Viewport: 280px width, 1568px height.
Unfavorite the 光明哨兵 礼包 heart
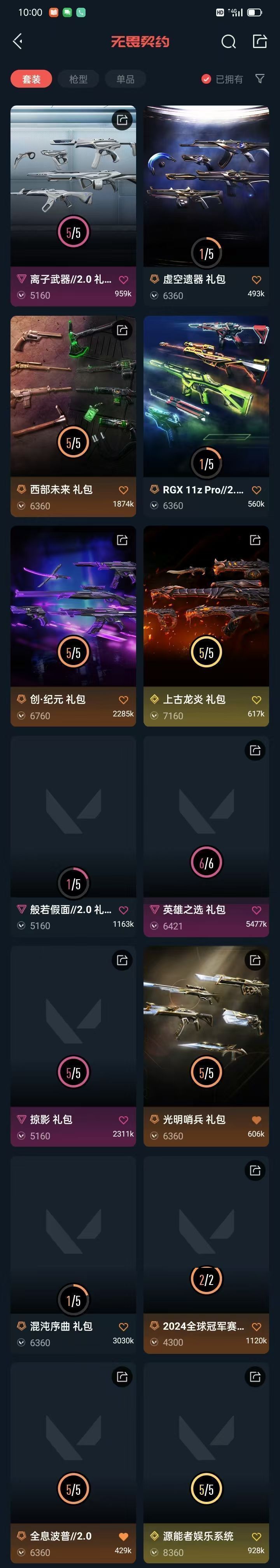click(x=256, y=1120)
